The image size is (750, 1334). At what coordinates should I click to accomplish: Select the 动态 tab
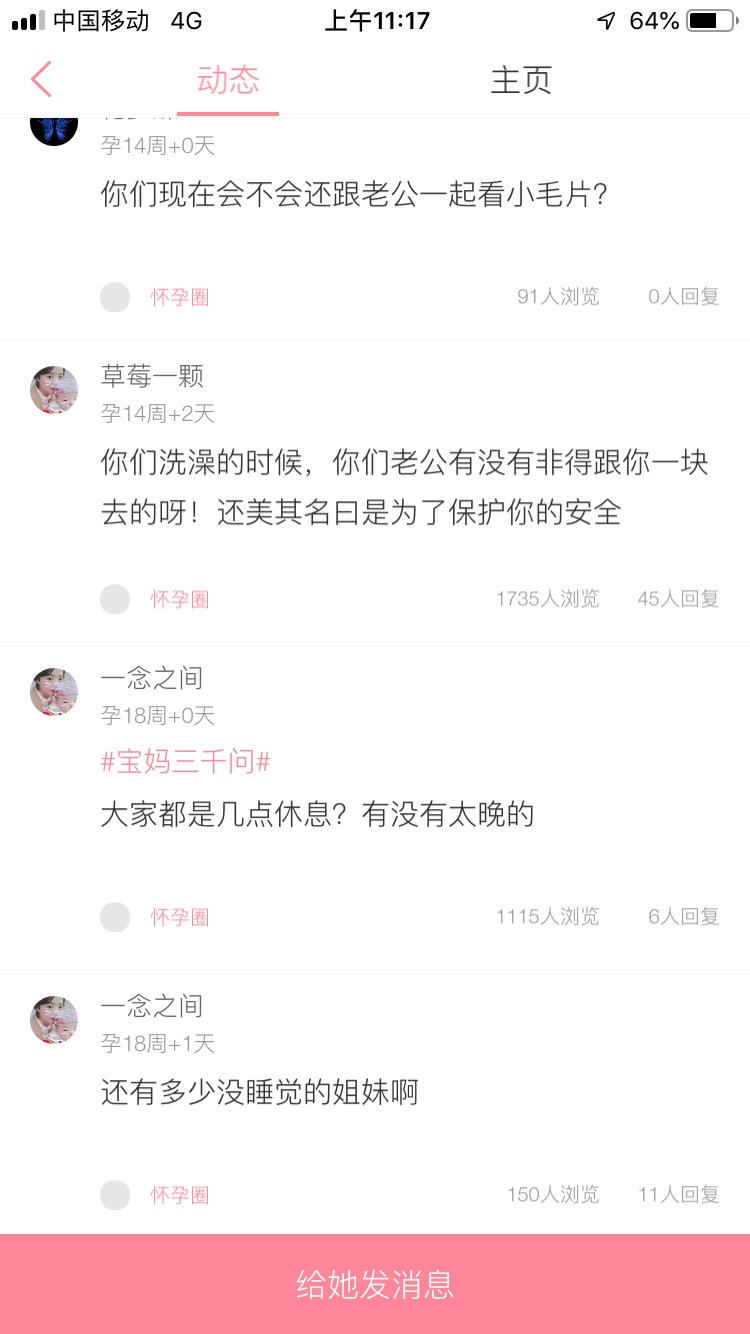point(228,80)
